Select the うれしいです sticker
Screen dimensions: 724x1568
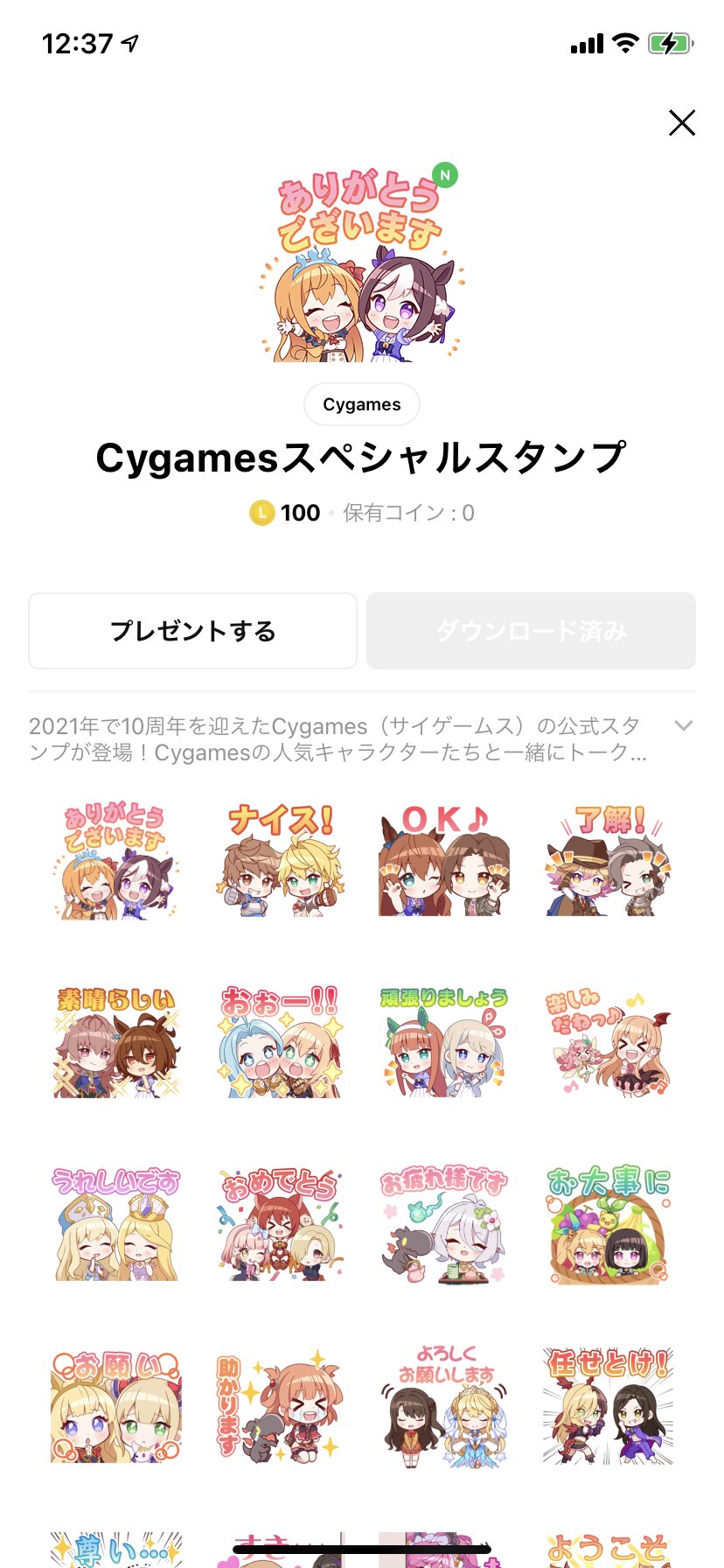tap(115, 1225)
